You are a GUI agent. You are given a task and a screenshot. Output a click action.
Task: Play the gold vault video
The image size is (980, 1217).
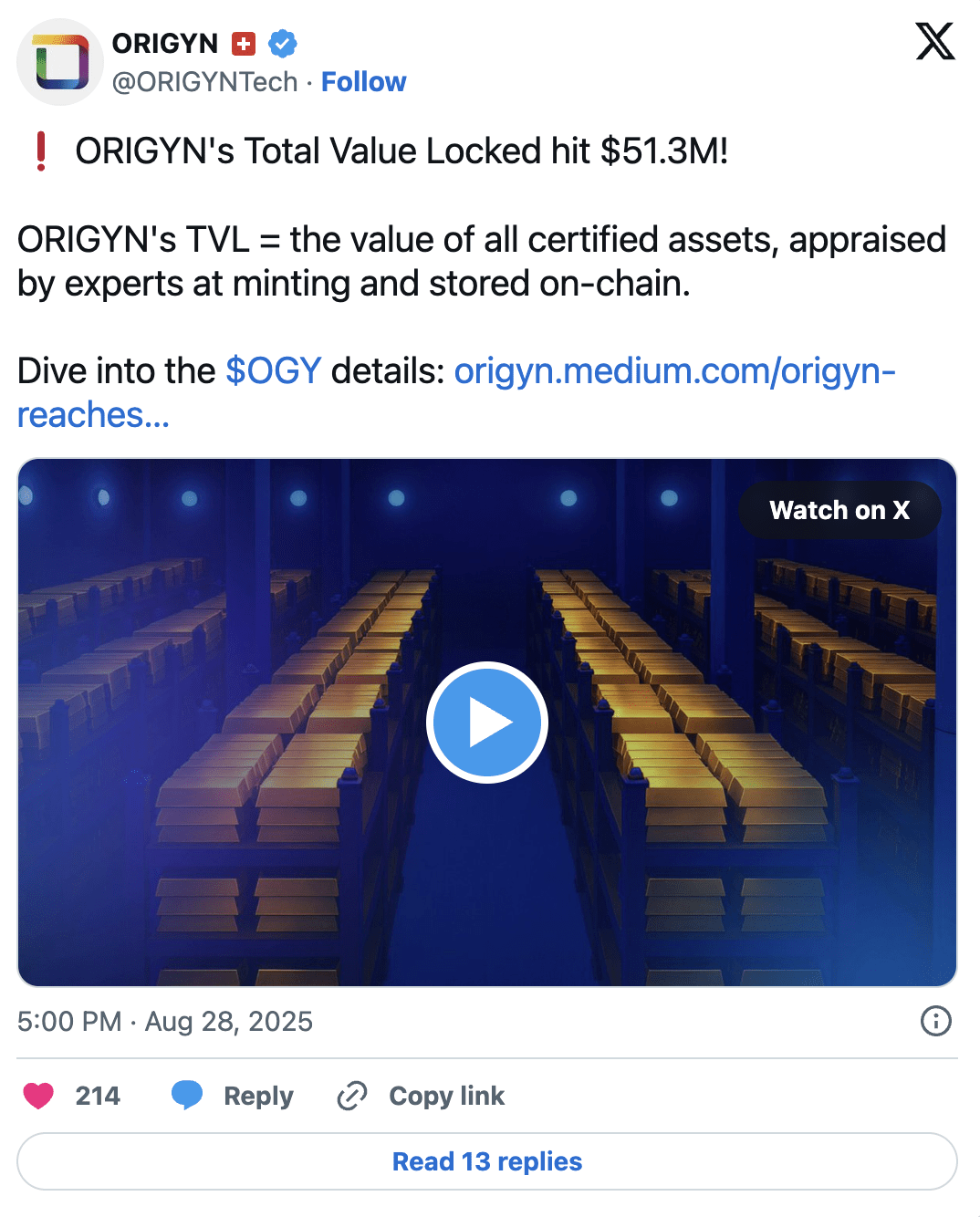487,723
